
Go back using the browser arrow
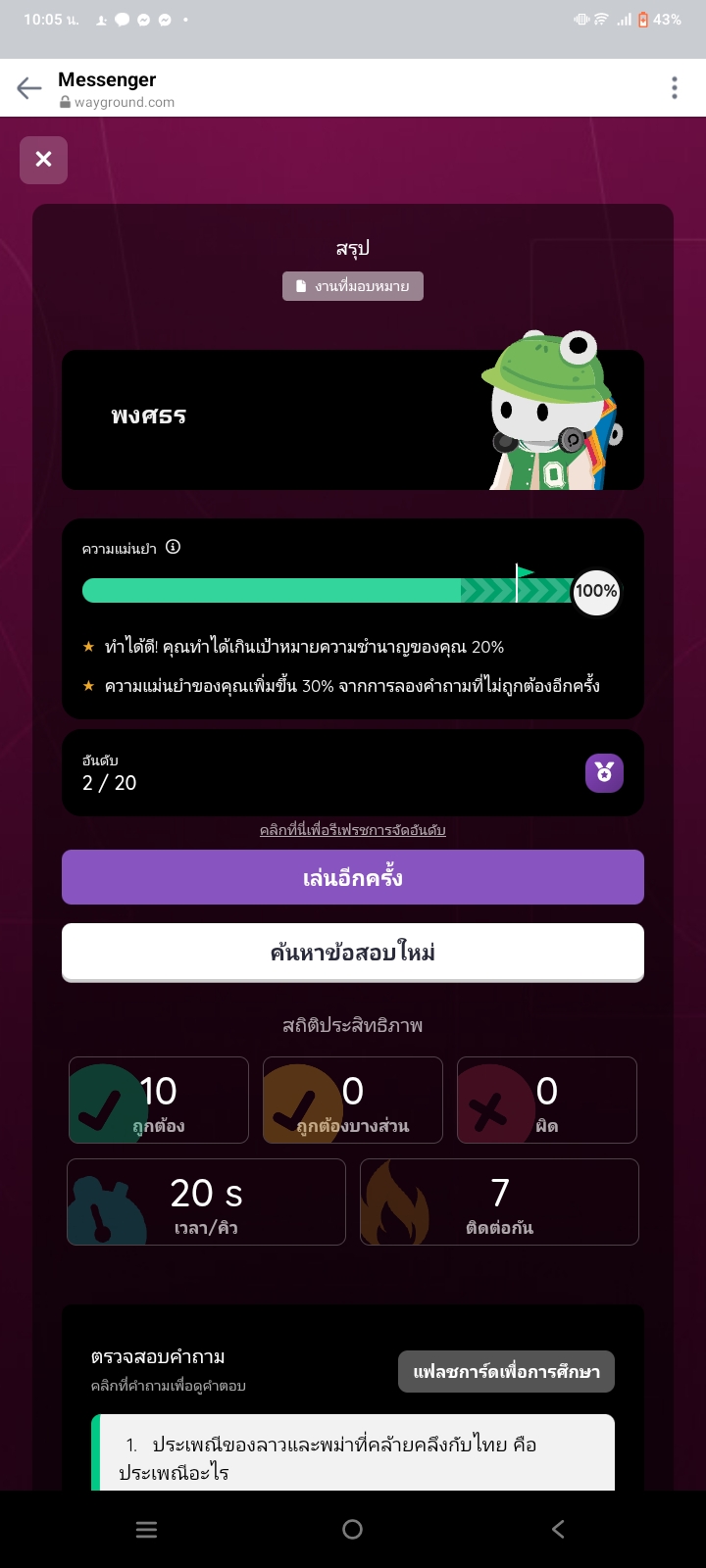29,88
